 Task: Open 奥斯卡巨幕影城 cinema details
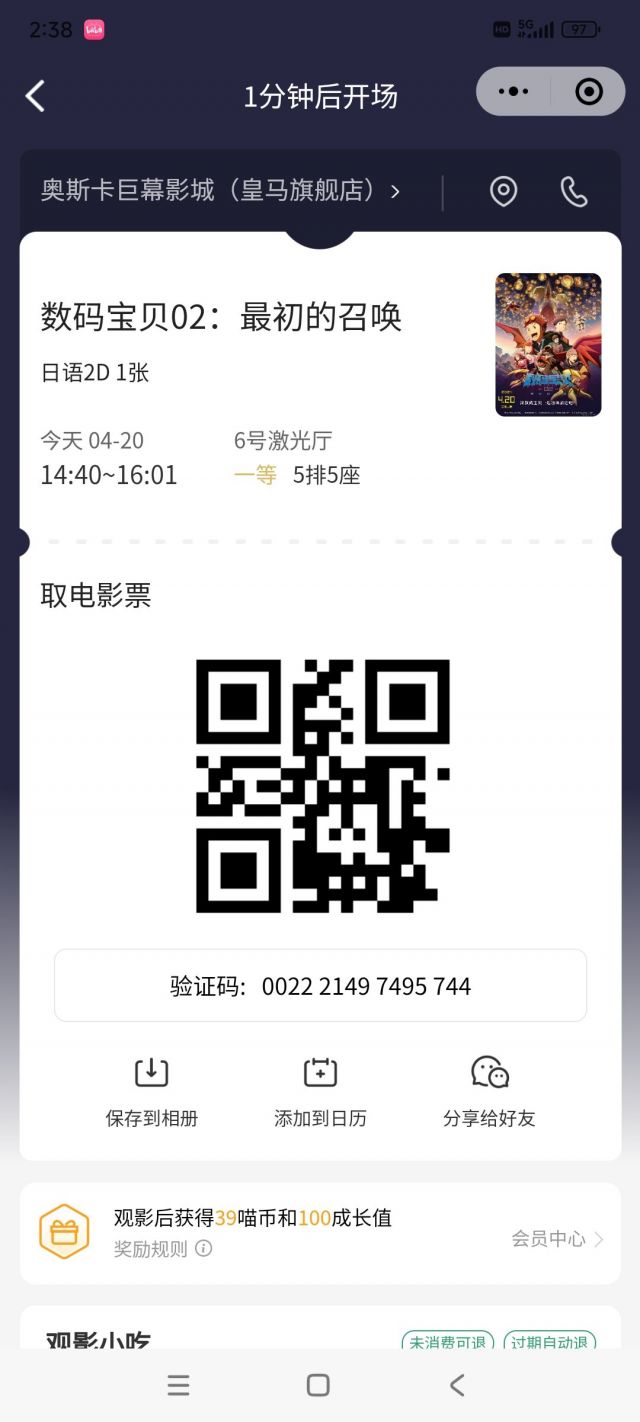click(220, 190)
